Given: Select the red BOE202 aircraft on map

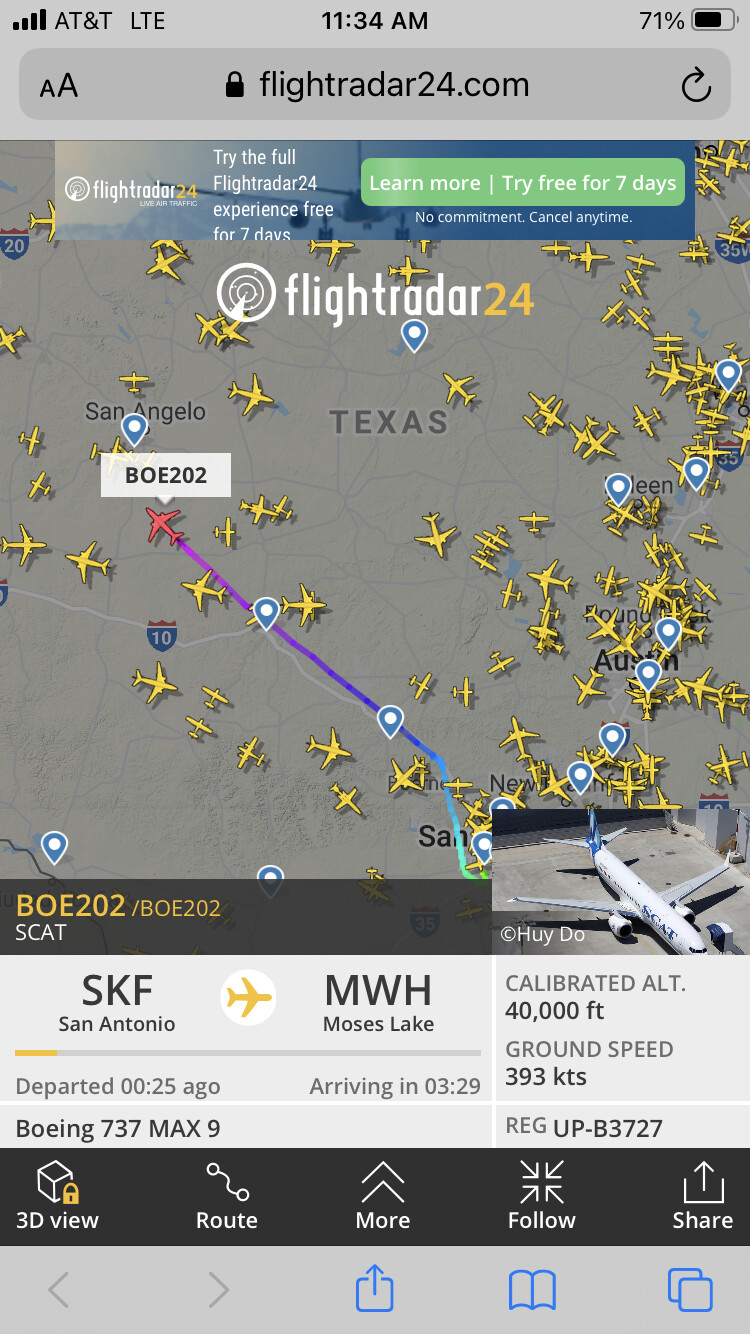Looking at the screenshot, I should click(163, 523).
